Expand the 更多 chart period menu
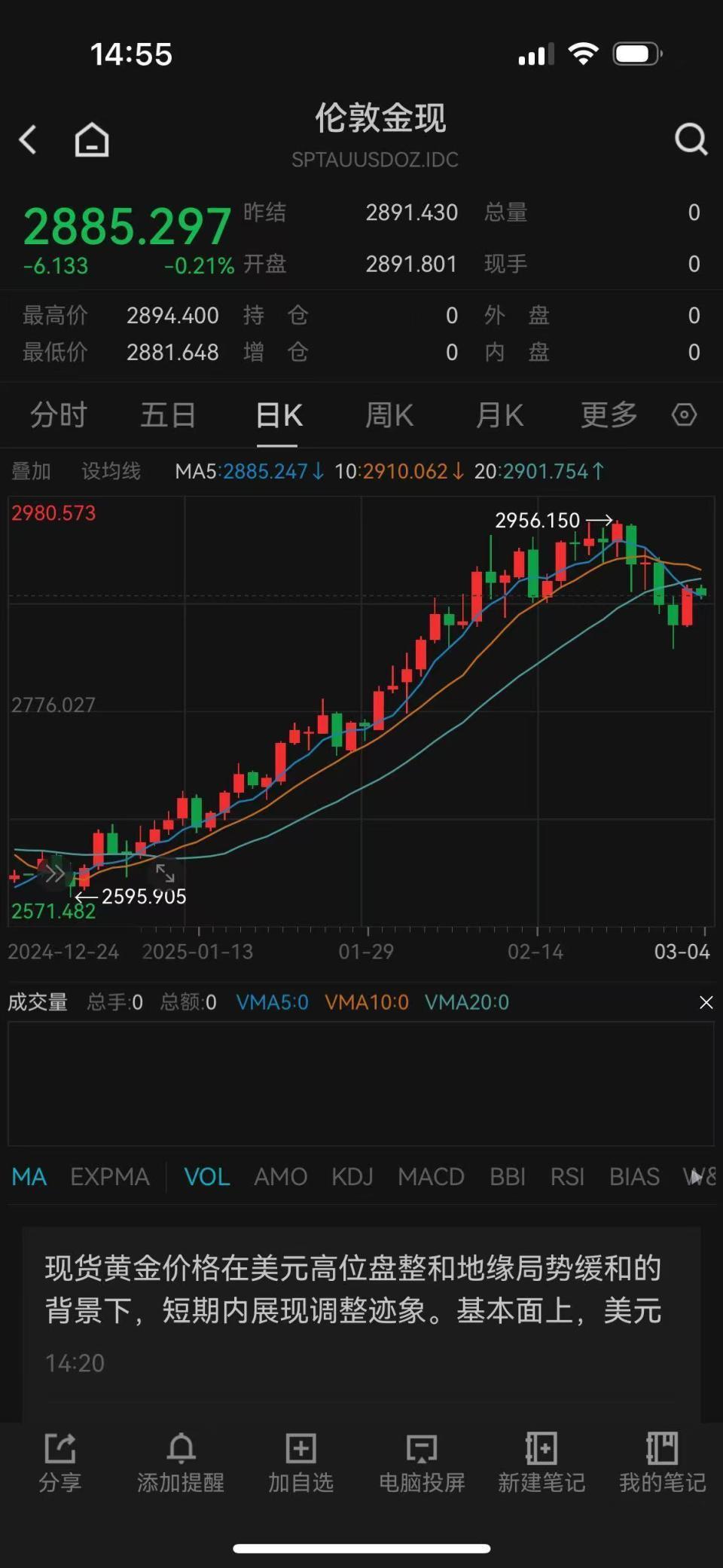 tap(607, 414)
